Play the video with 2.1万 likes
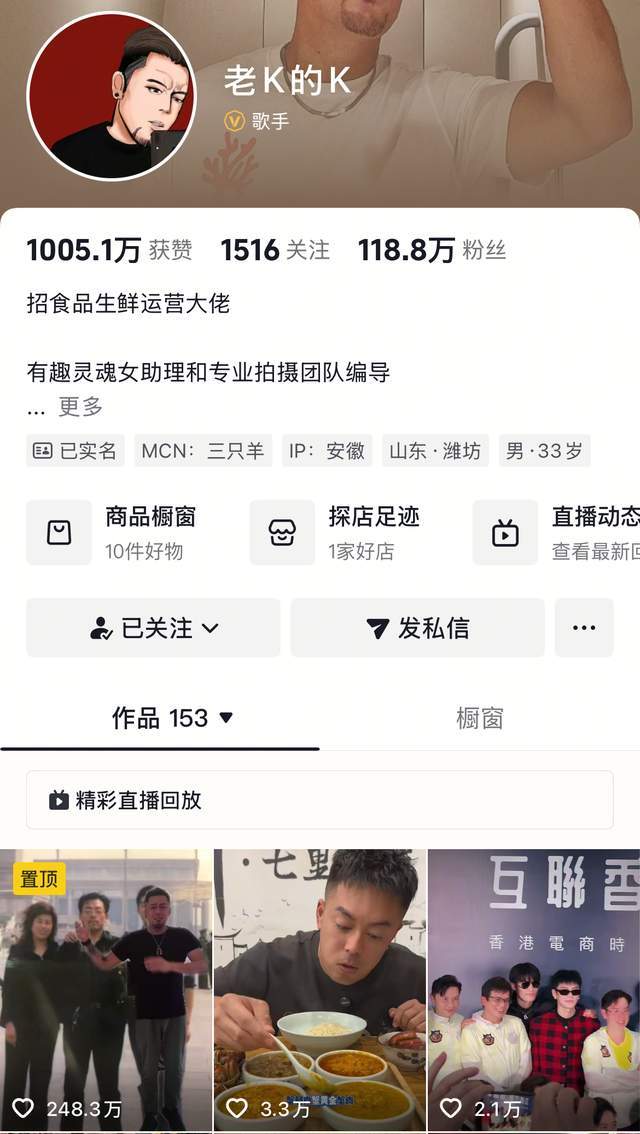The image size is (640, 1134). [x=534, y=990]
